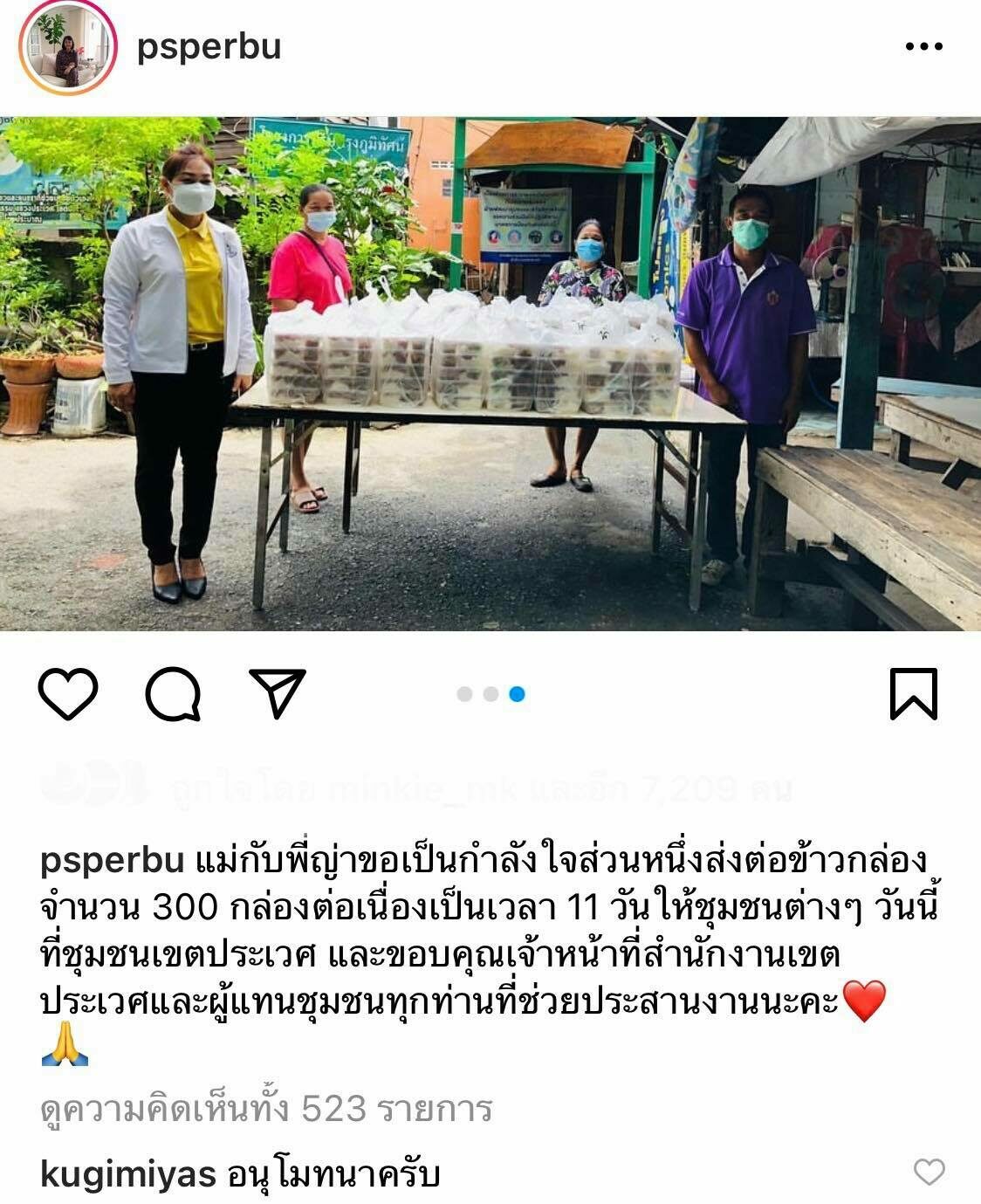Viewport: 981px width, 1204px height.
Task: Open kugimiyas's profile from the comment
Action: [x=127, y=1174]
